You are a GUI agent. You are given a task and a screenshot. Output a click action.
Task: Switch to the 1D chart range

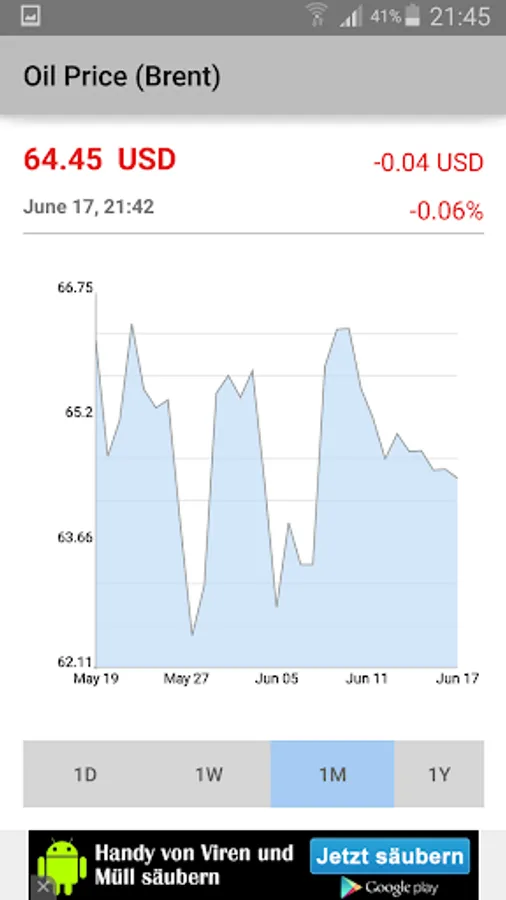point(85,774)
